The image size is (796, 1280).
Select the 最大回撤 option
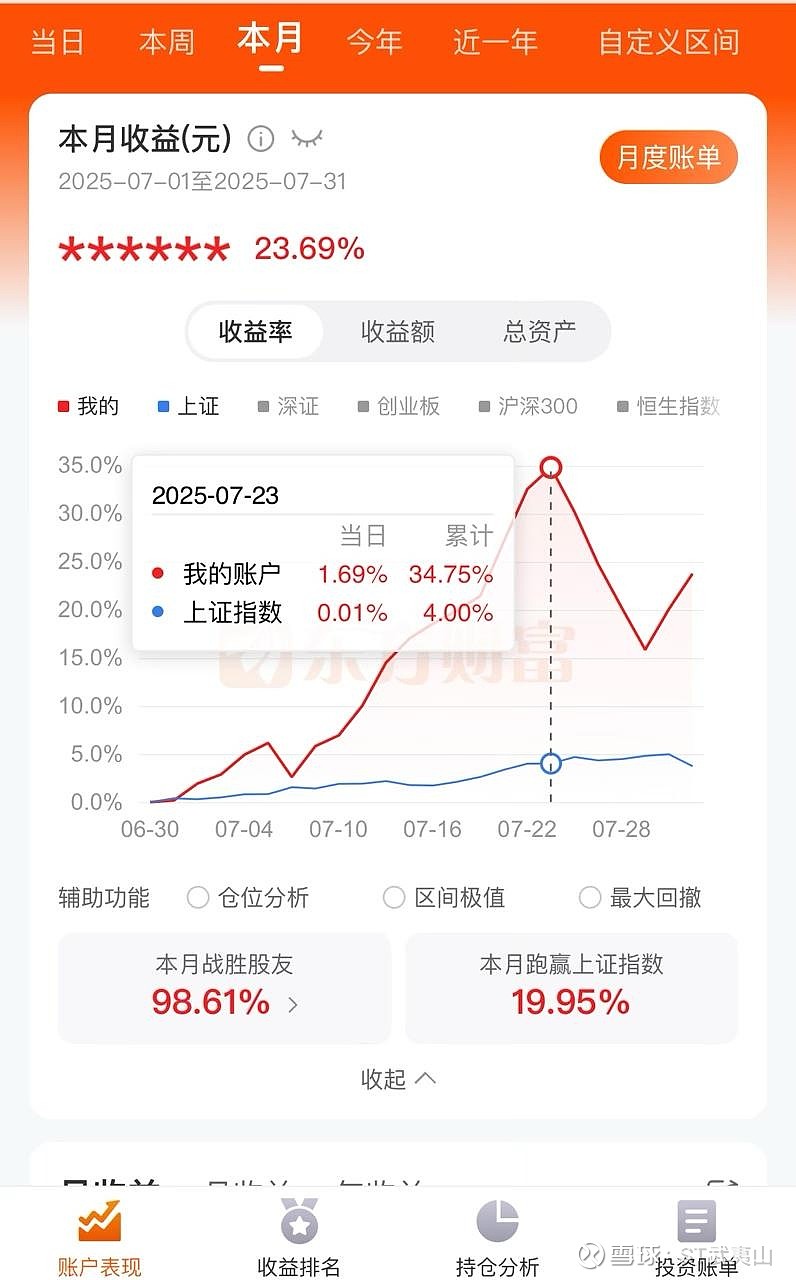640,897
